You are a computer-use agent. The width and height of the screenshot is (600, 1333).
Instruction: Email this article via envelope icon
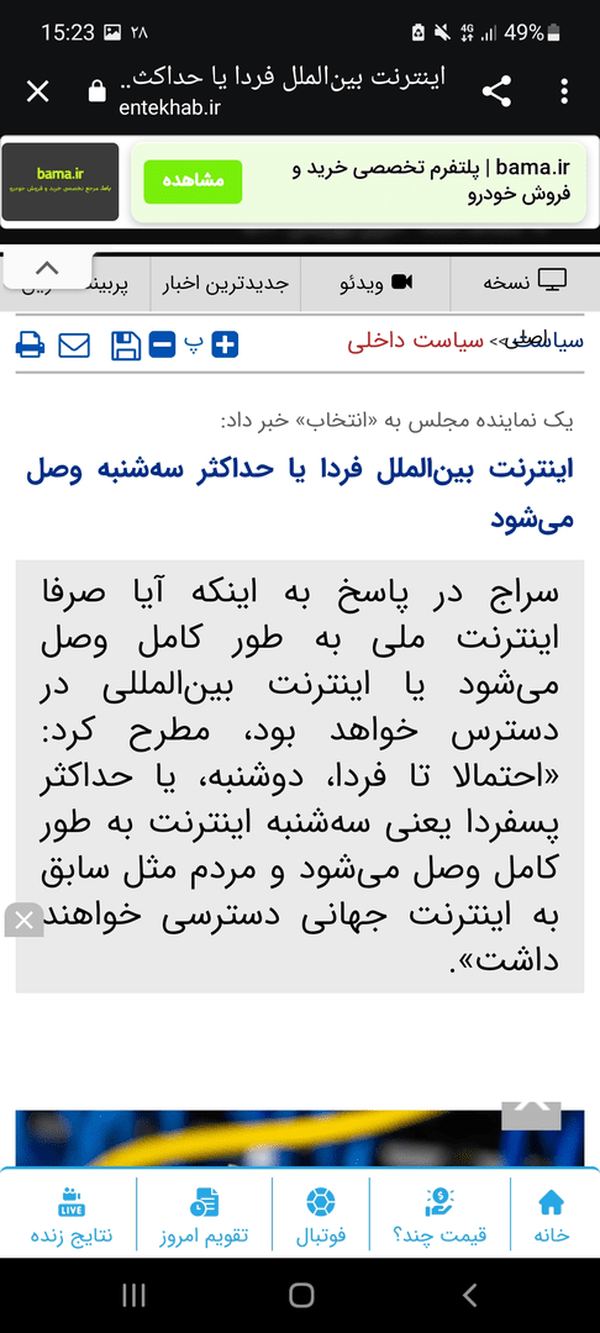point(74,345)
